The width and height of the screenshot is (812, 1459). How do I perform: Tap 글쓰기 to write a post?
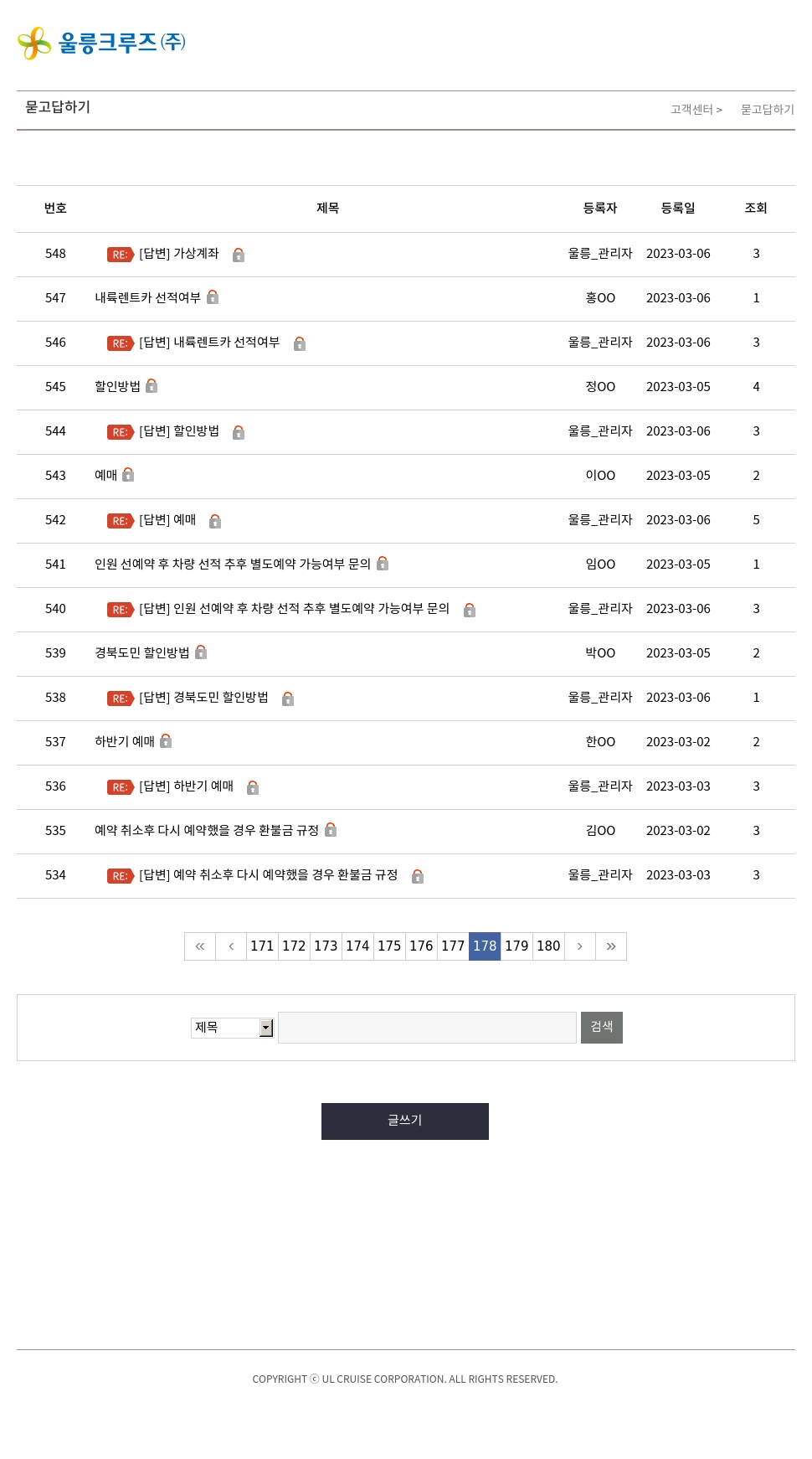[405, 1121]
